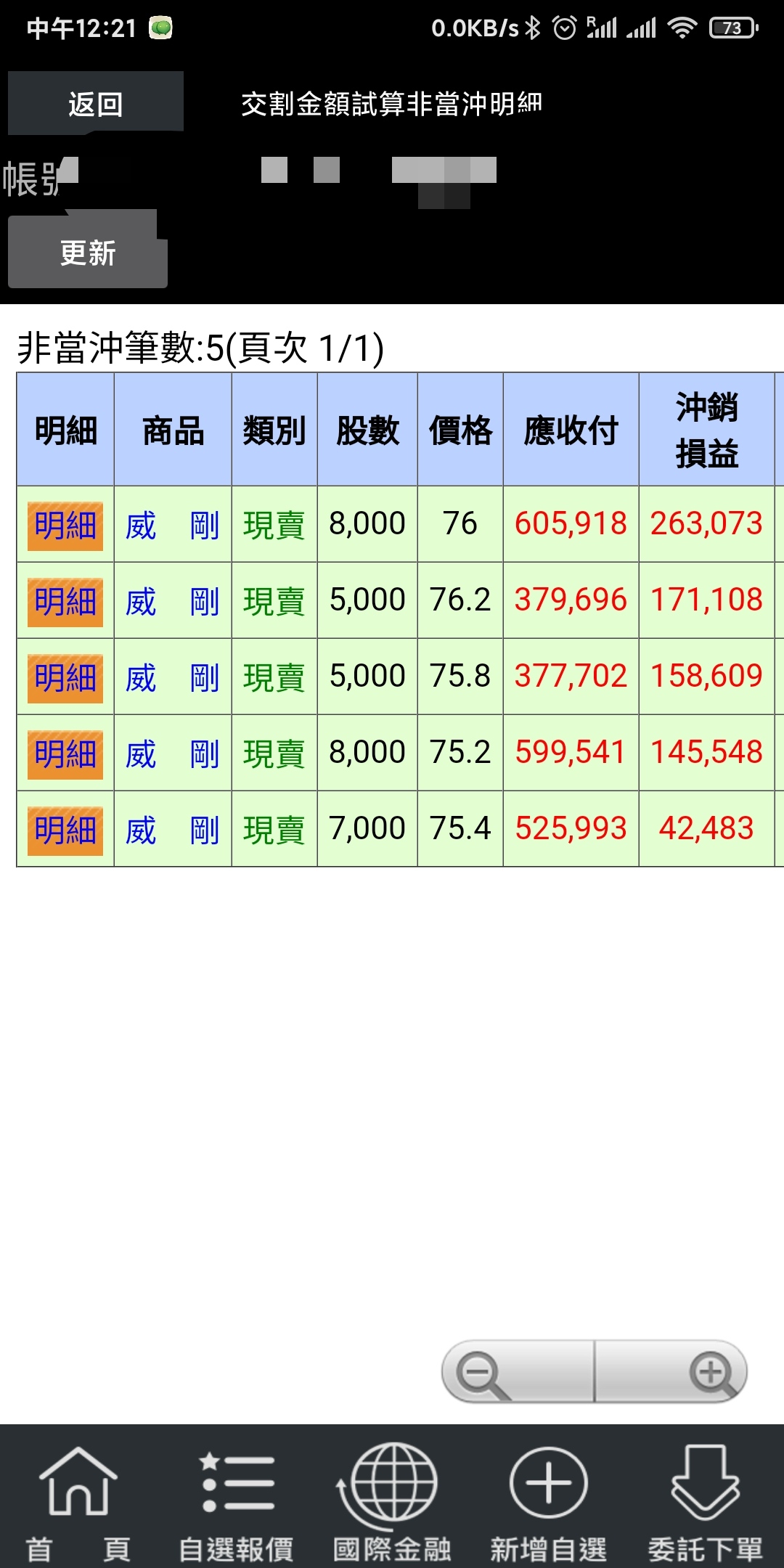784x1568 pixels.
Task: Zoom out with the minus magnifier
Action: click(x=517, y=1371)
